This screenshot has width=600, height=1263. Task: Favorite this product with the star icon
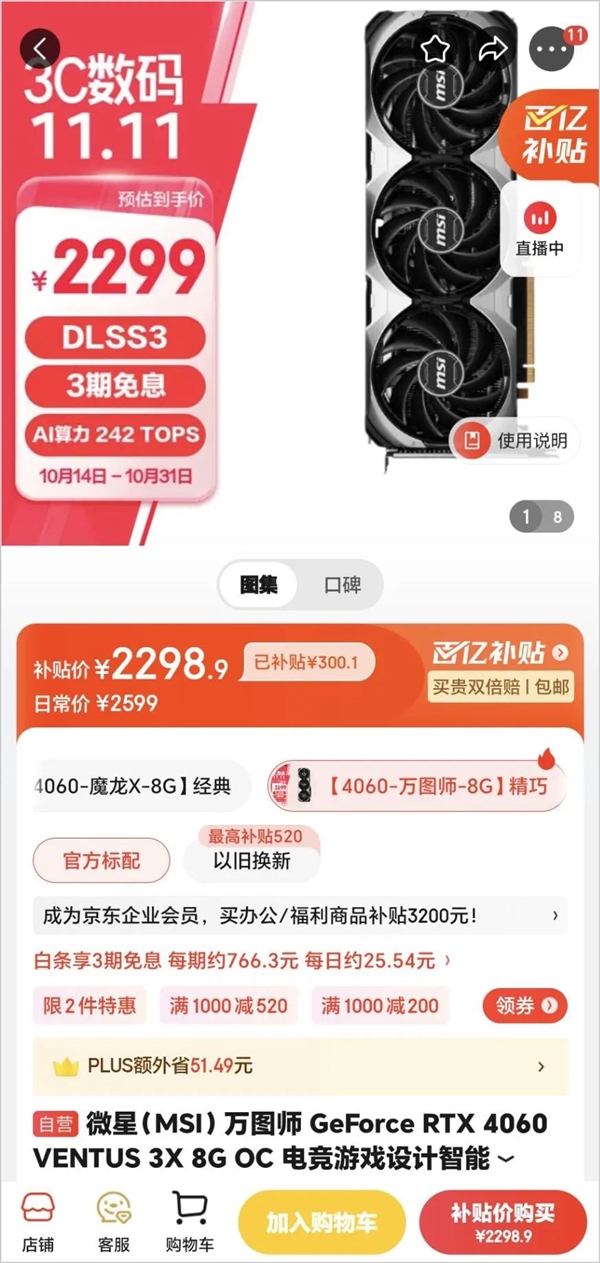pyautogui.click(x=434, y=49)
